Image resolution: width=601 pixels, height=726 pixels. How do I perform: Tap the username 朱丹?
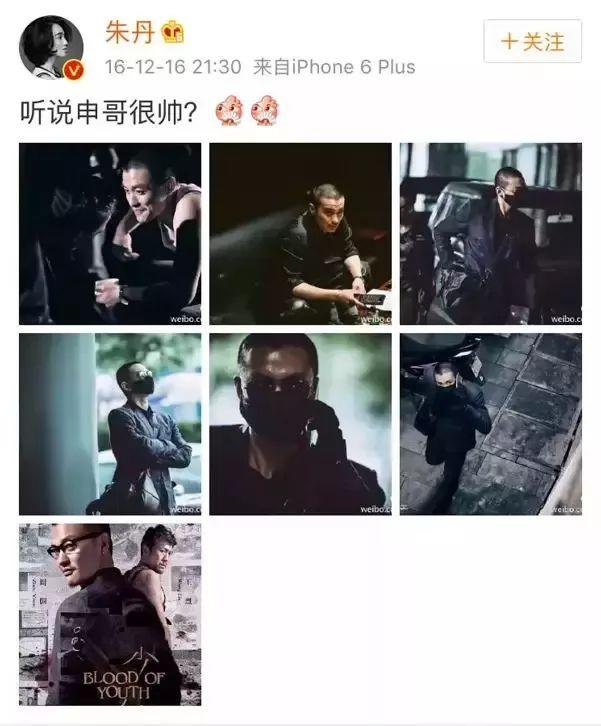[129, 30]
